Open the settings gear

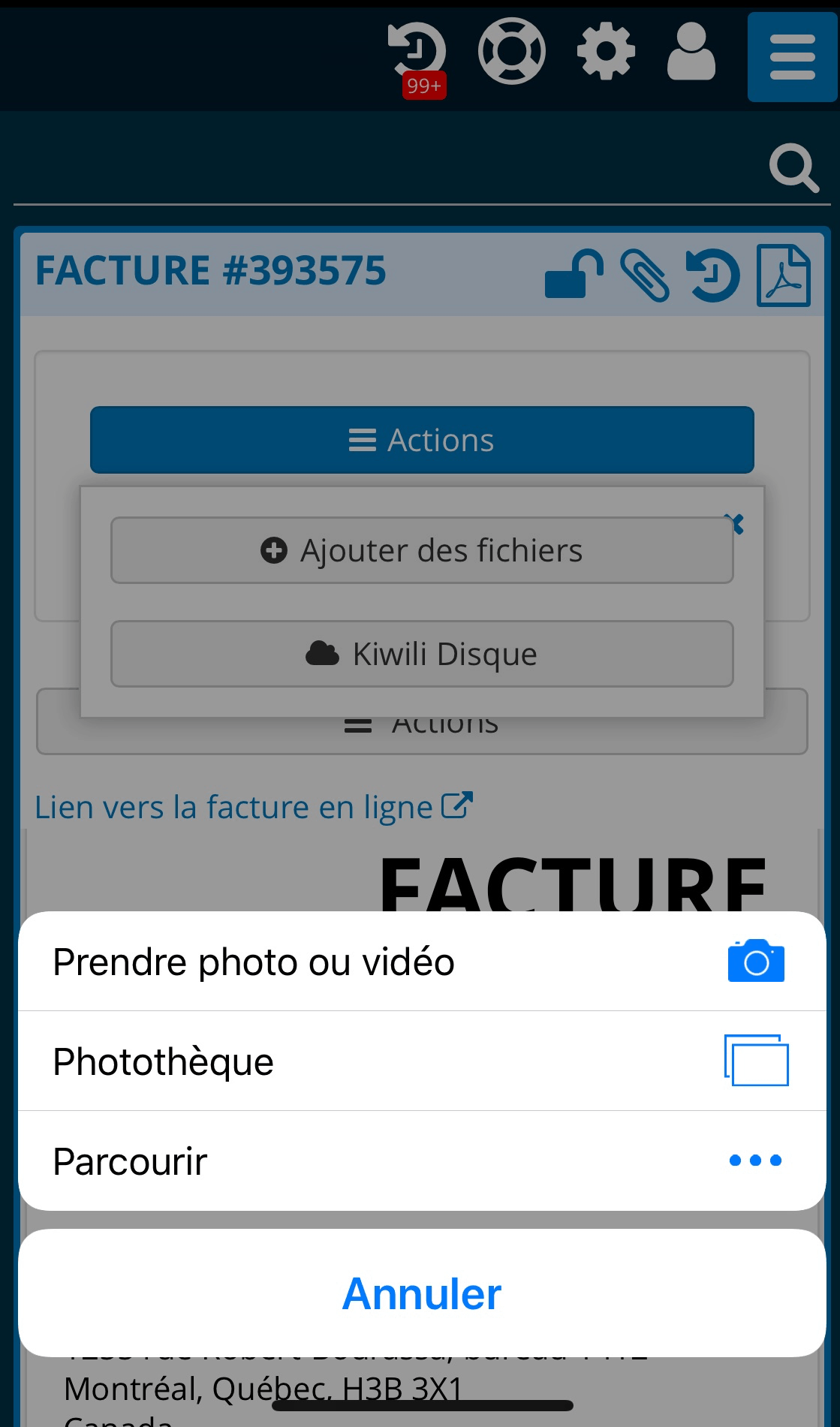[x=606, y=51]
